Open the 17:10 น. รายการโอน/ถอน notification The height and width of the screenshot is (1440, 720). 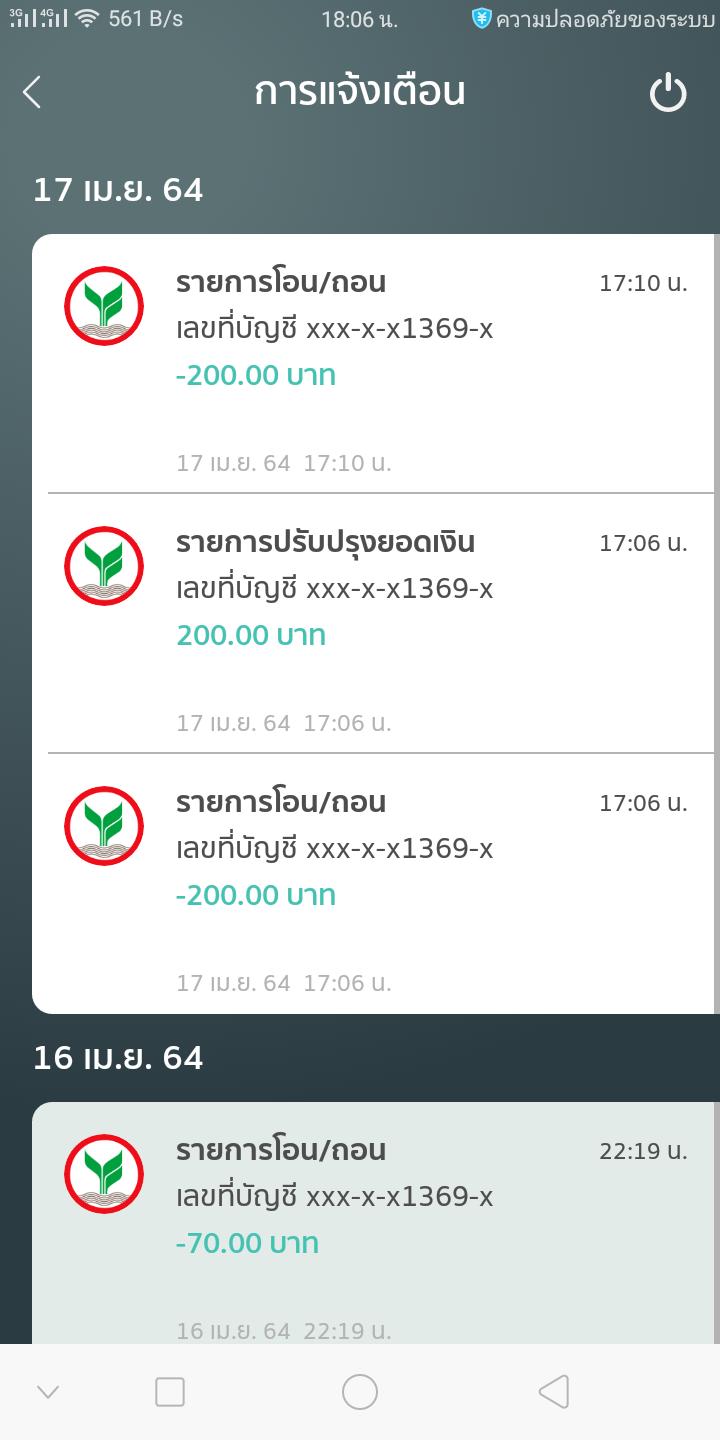375,364
